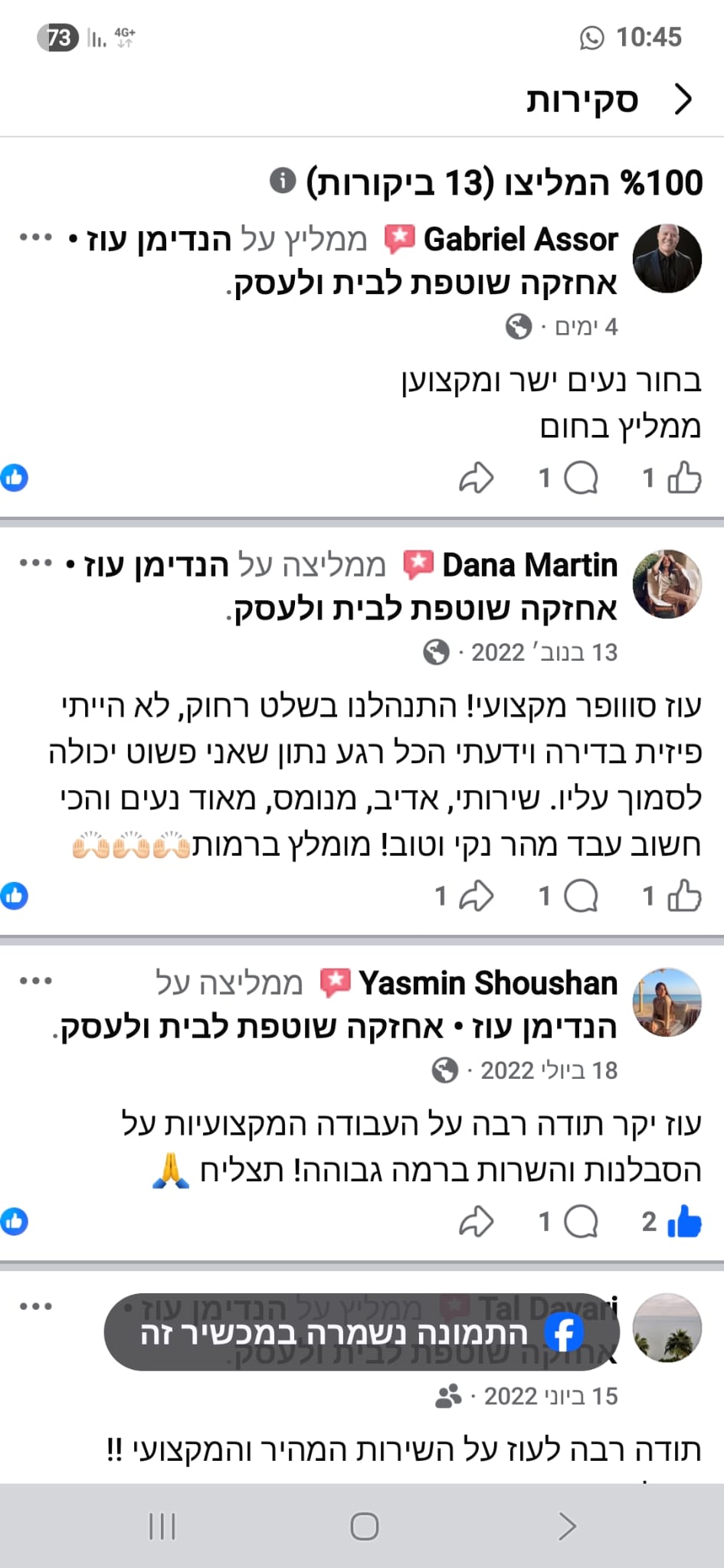Tap the Facebook logo on the saved-photo banner
Screen dimensions: 724x1568
565,1332
